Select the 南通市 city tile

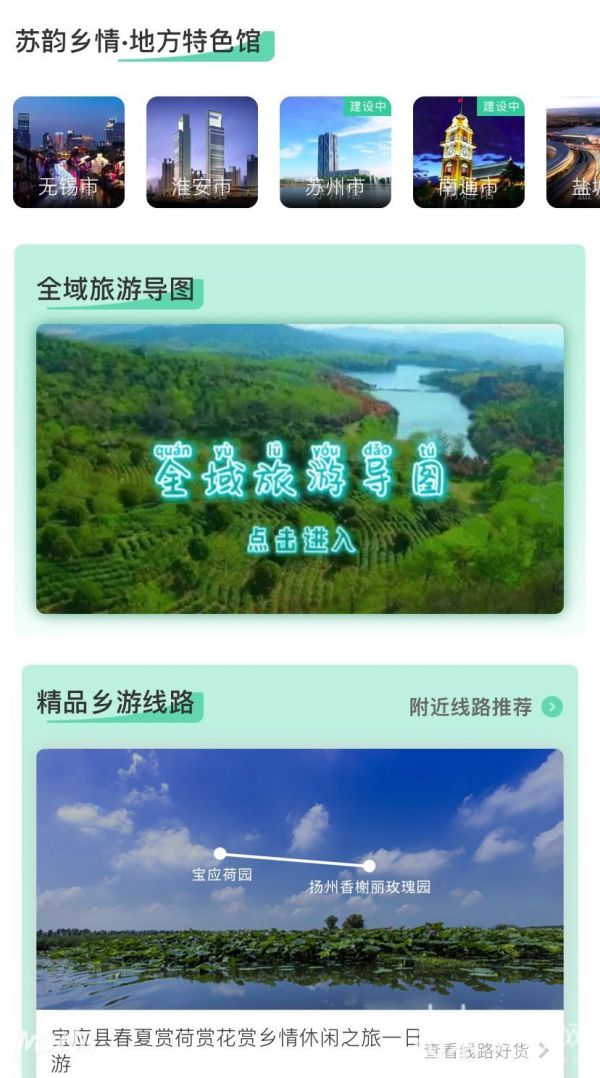click(x=468, y=152)
